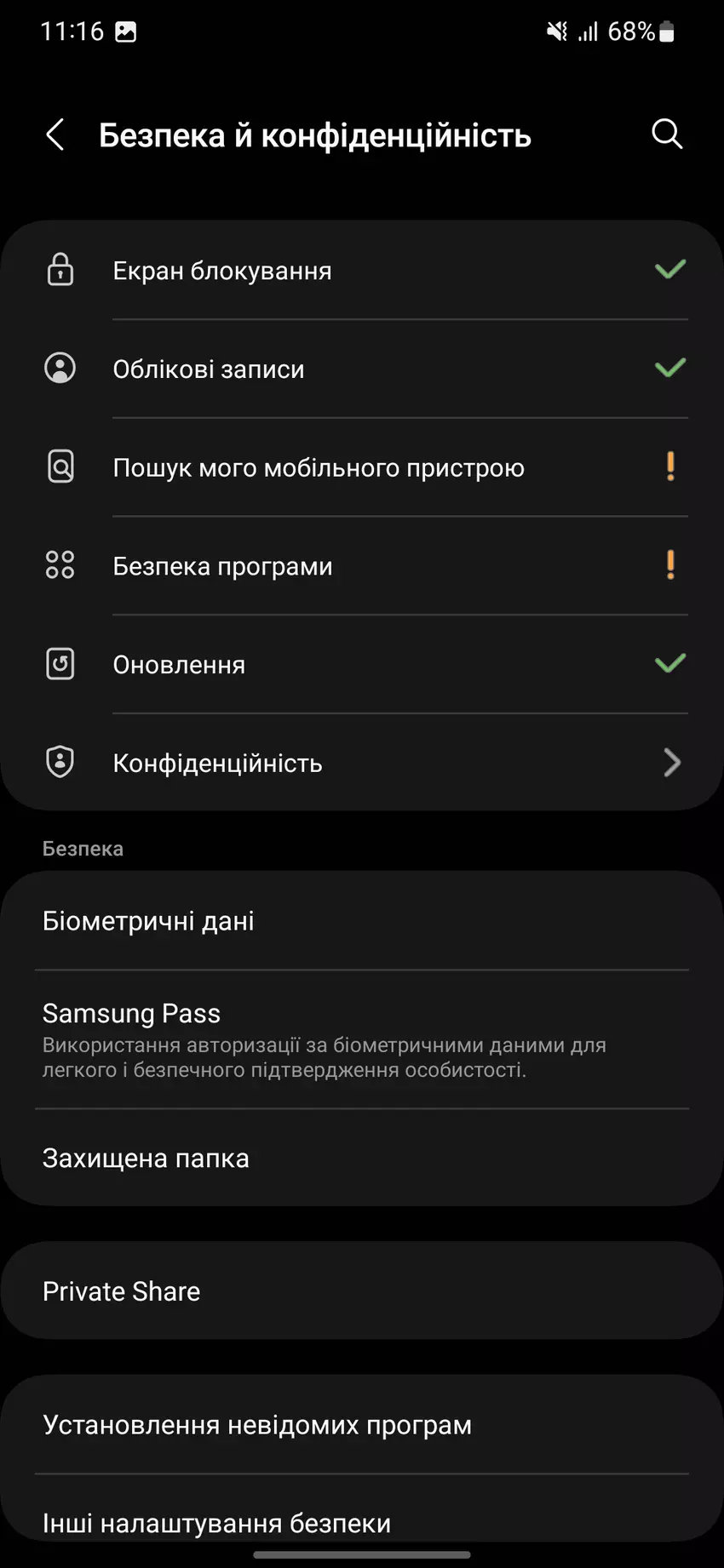
Task: Open Безпека програми row
Action: pyautogui.click(x=362, y=566)
